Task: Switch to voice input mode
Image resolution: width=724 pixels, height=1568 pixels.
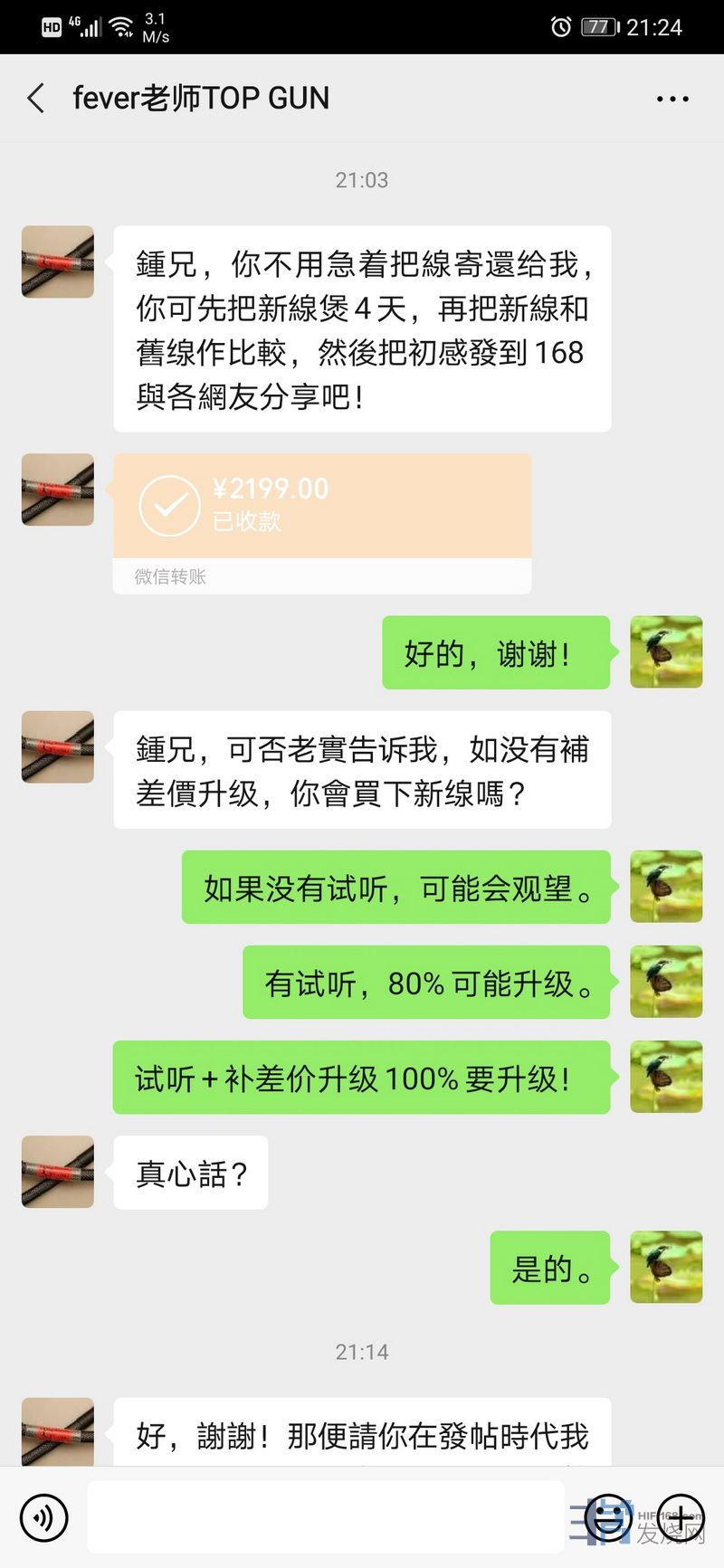Action: coord(44,1517)
